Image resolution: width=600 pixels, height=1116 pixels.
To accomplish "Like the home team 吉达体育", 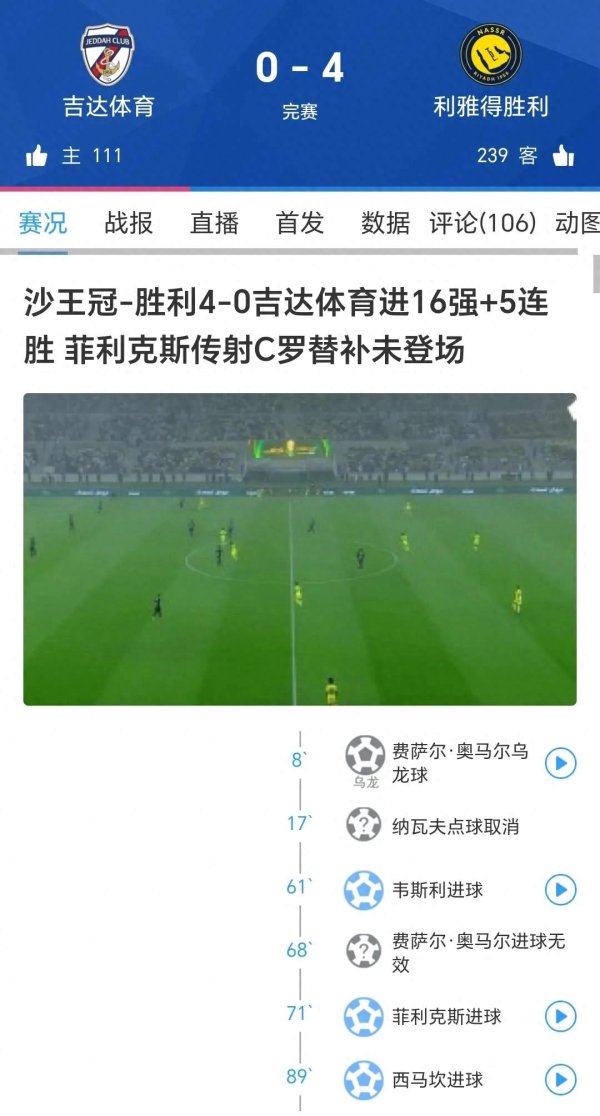I will pos(37,156).
